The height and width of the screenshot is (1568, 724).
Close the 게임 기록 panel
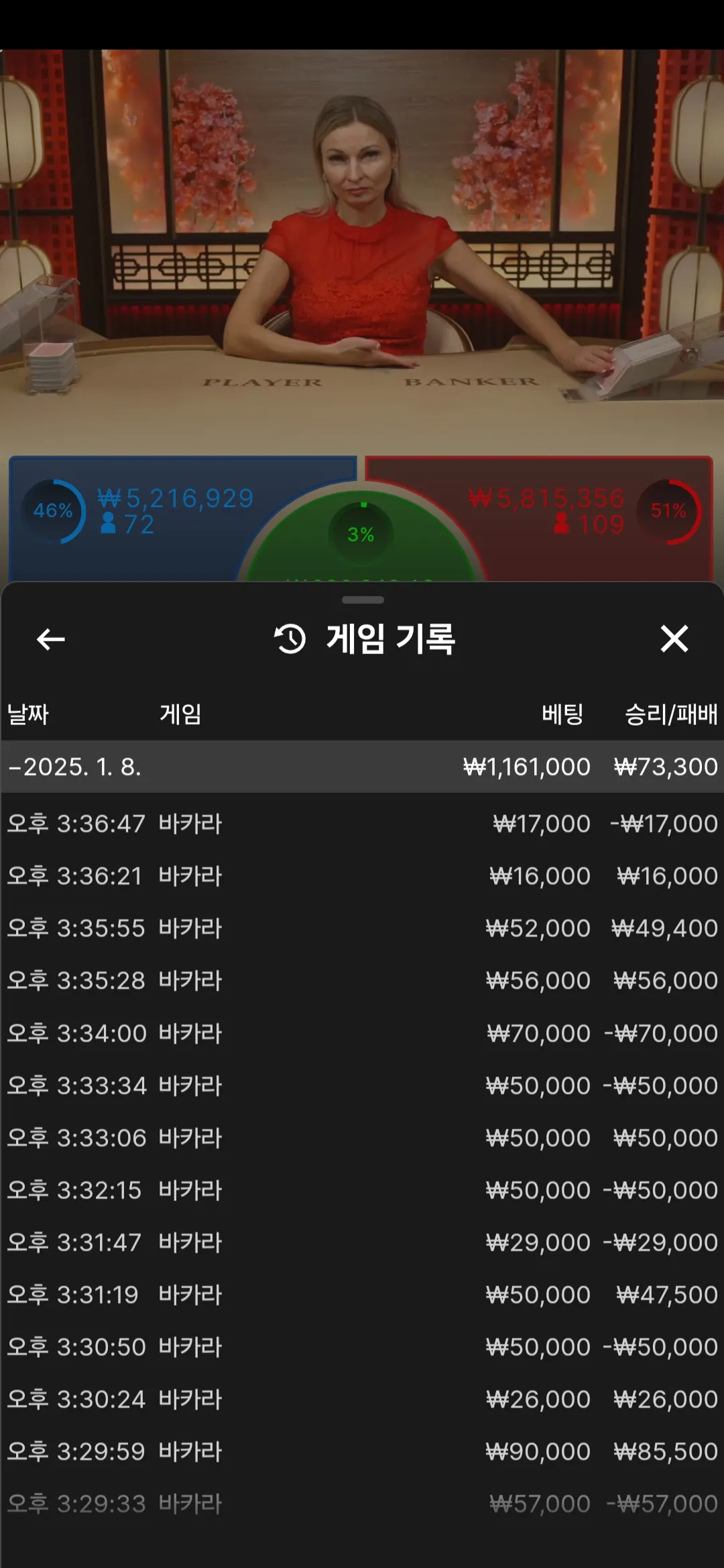(674, 639)
